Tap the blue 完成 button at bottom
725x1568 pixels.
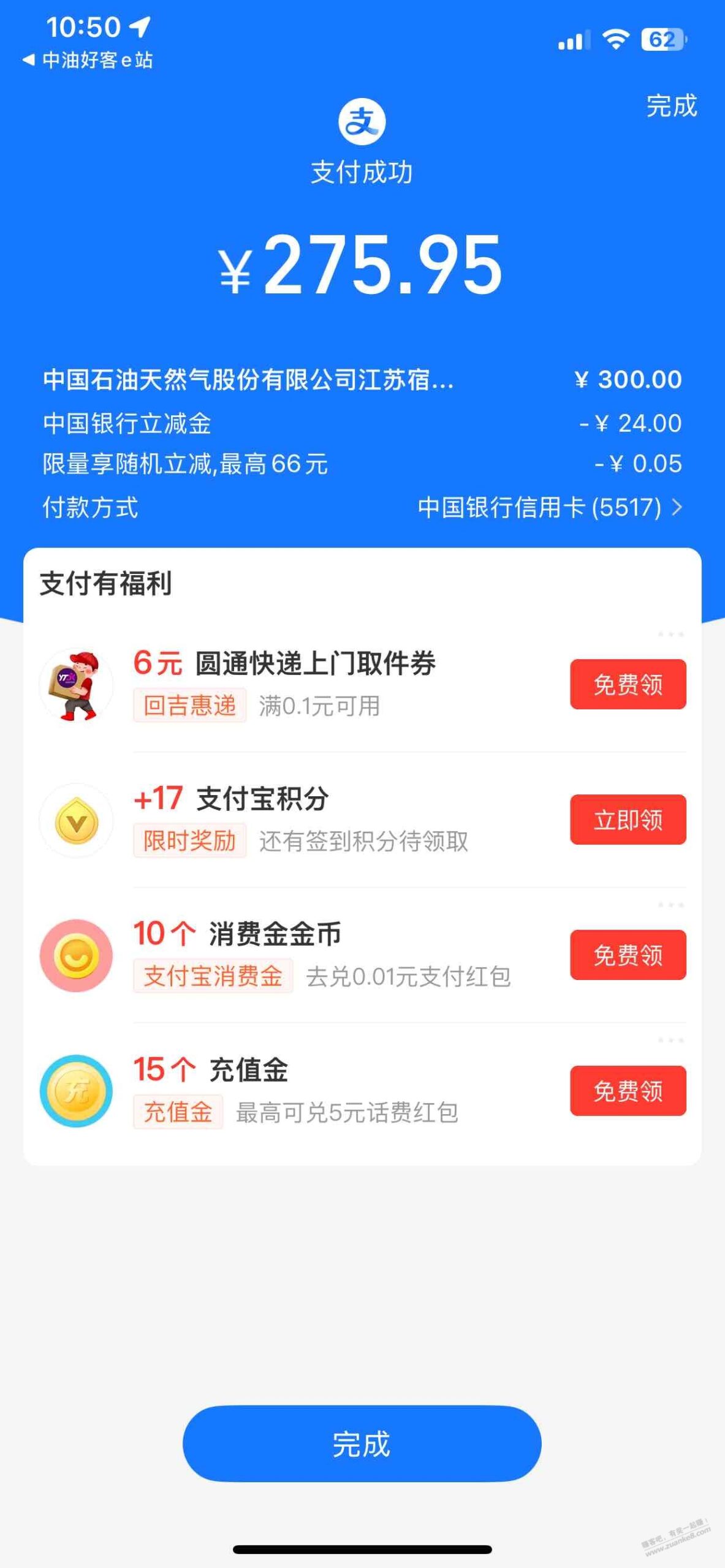tap(362, 1443)
